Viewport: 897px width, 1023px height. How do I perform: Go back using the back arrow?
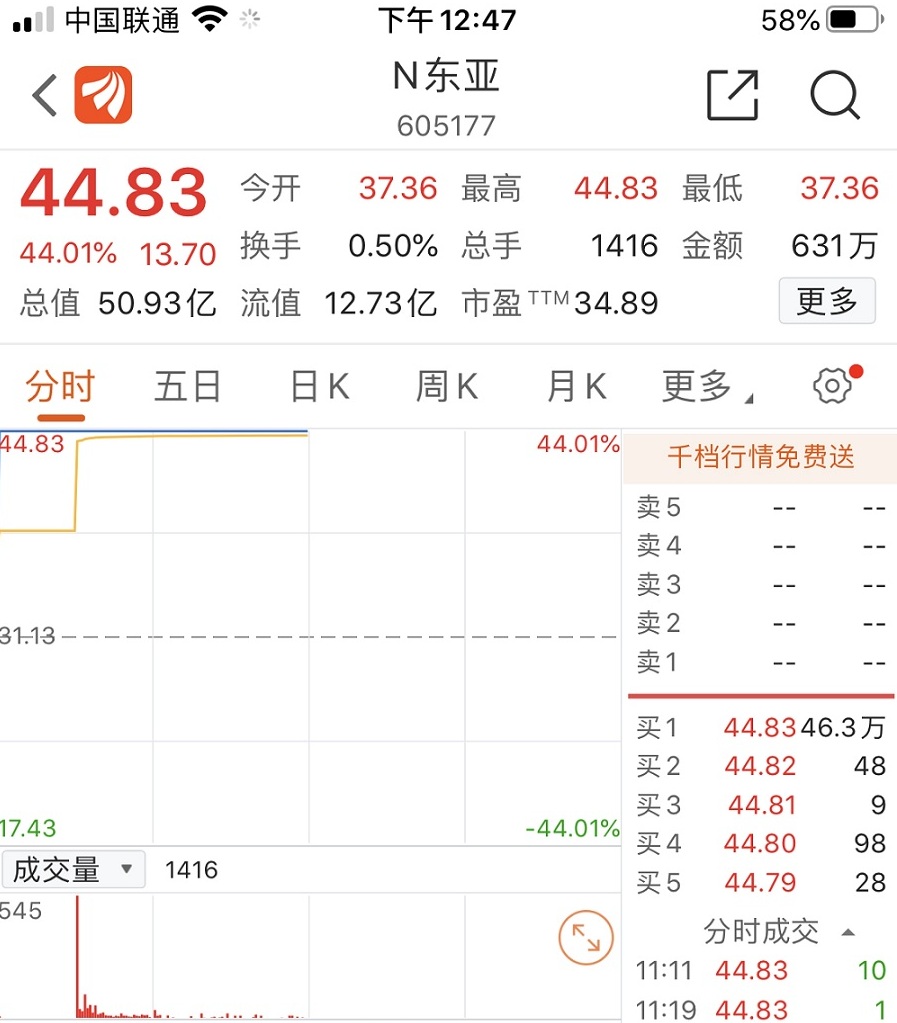click(45, 96)
